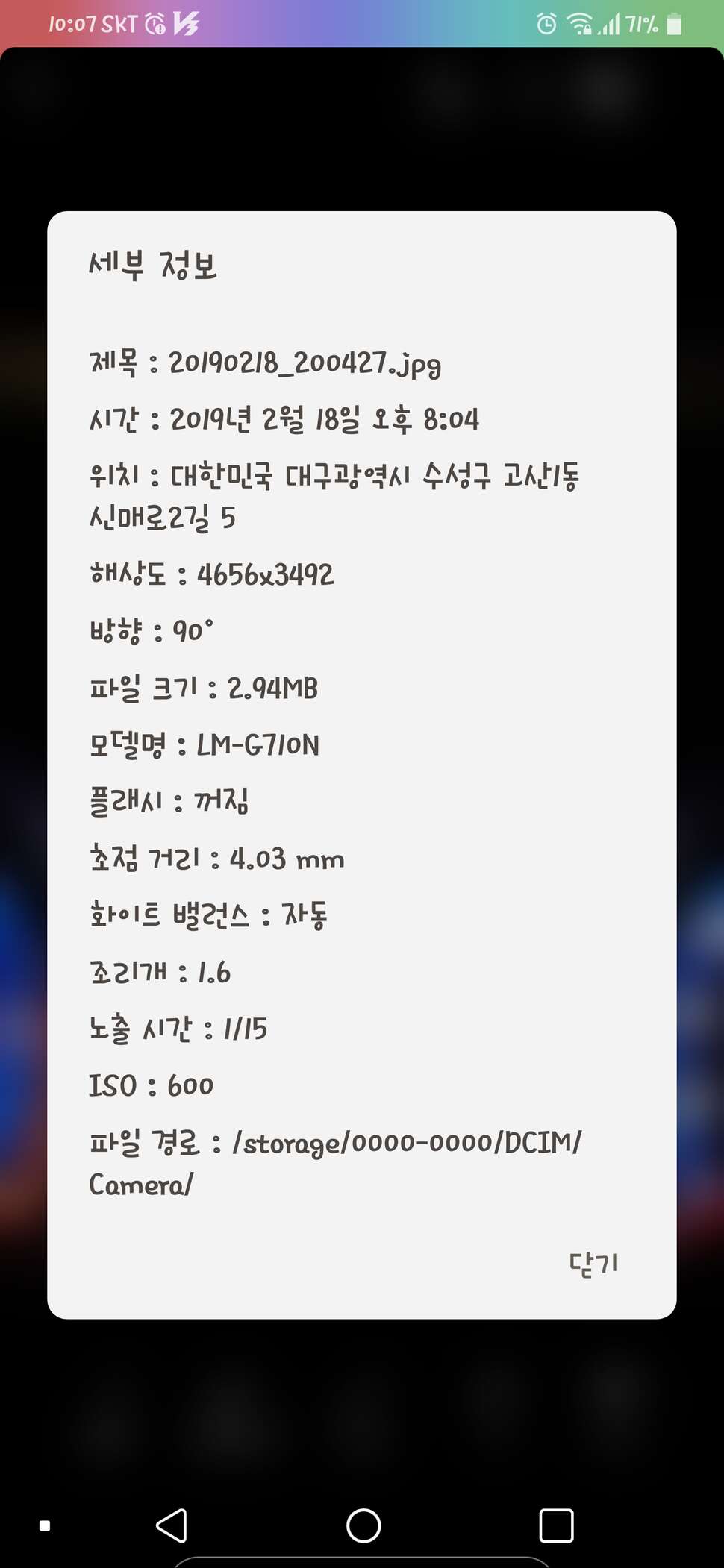Close the details dialog with 닫기

pos(593,1264)
